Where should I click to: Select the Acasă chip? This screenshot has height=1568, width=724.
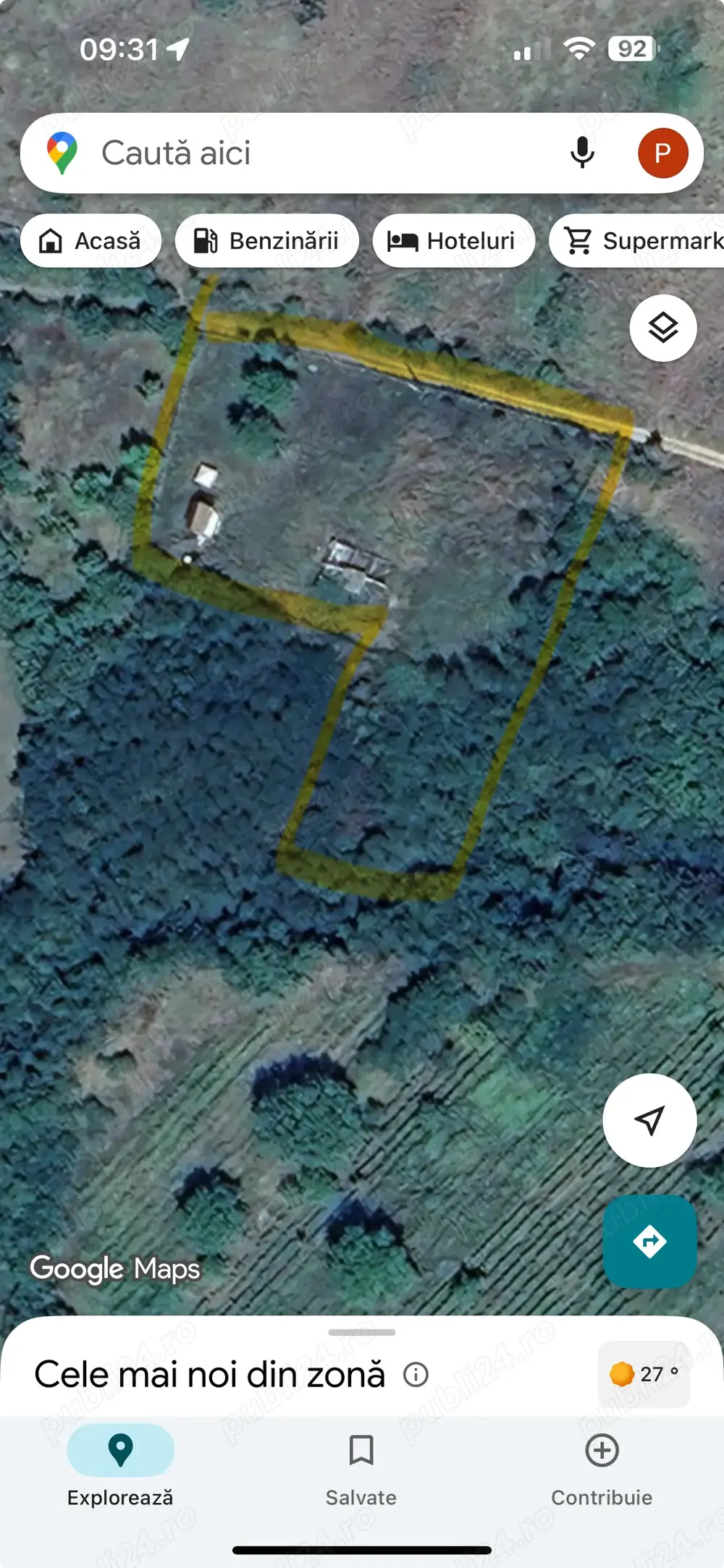pyautogui.click(x=91, y=241)
